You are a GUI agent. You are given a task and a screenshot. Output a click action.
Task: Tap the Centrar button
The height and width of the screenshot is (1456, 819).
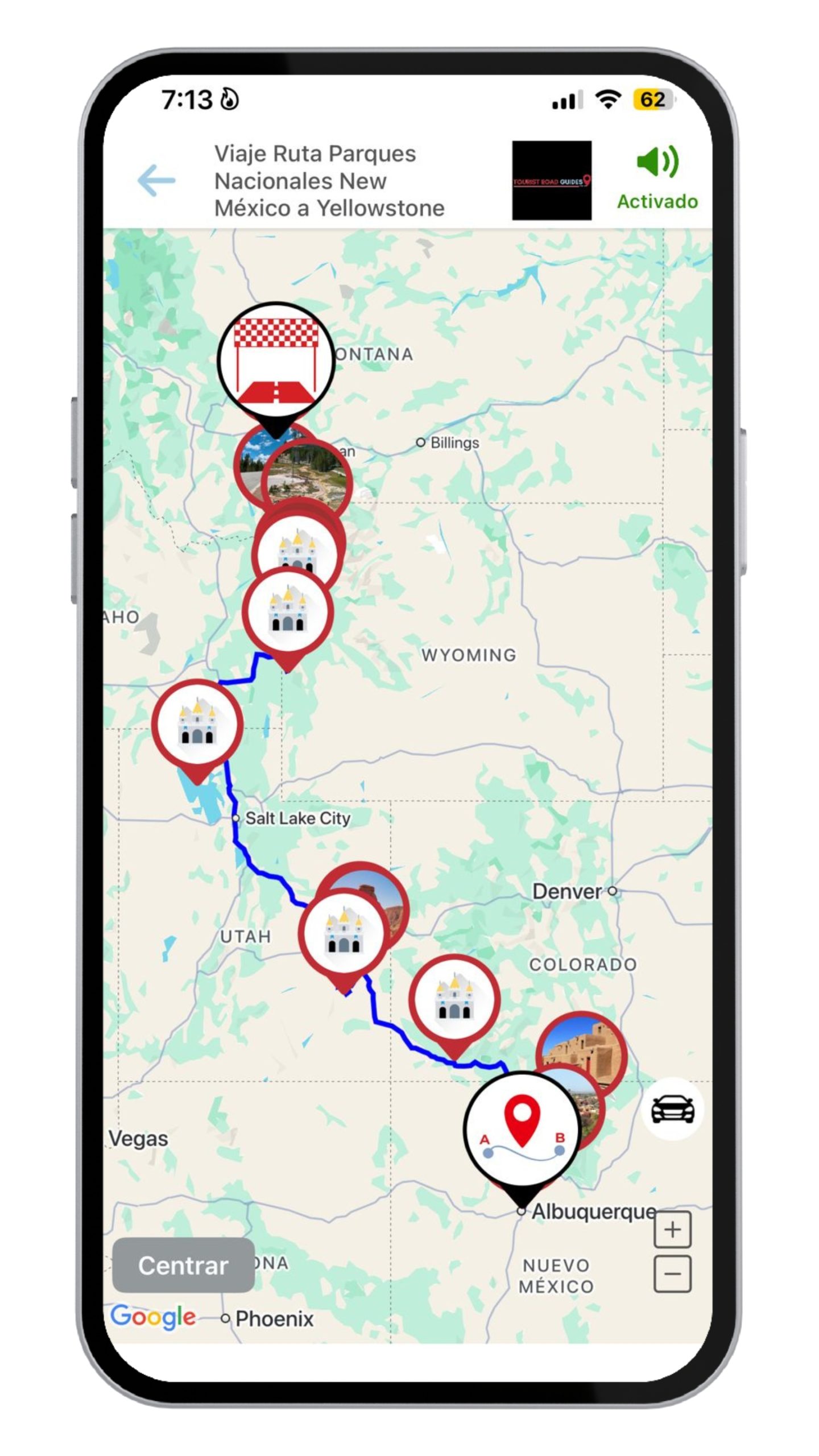(x=183, y=1265)
